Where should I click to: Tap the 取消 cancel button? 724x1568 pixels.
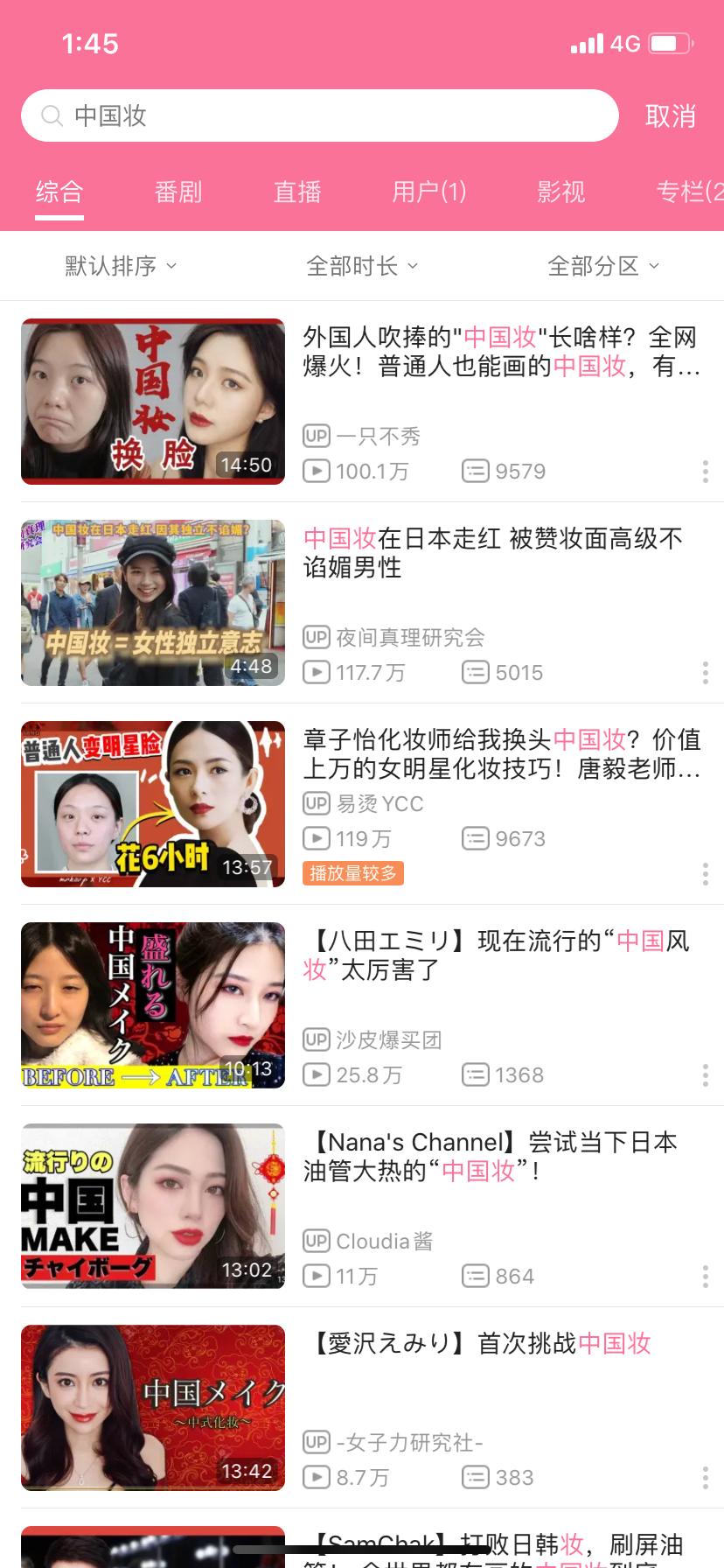[670, 115]
